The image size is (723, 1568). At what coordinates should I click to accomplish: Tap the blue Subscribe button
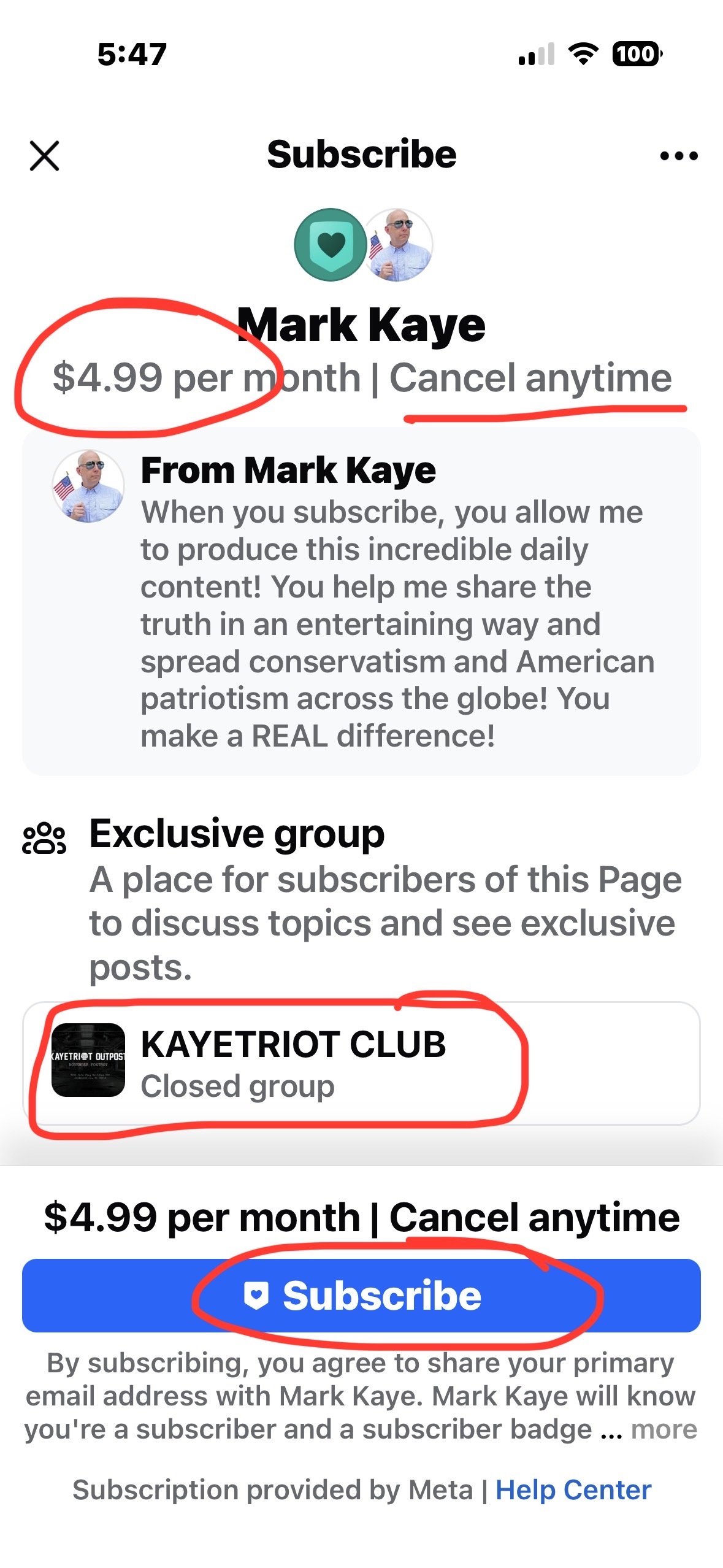click(361, 1295)
